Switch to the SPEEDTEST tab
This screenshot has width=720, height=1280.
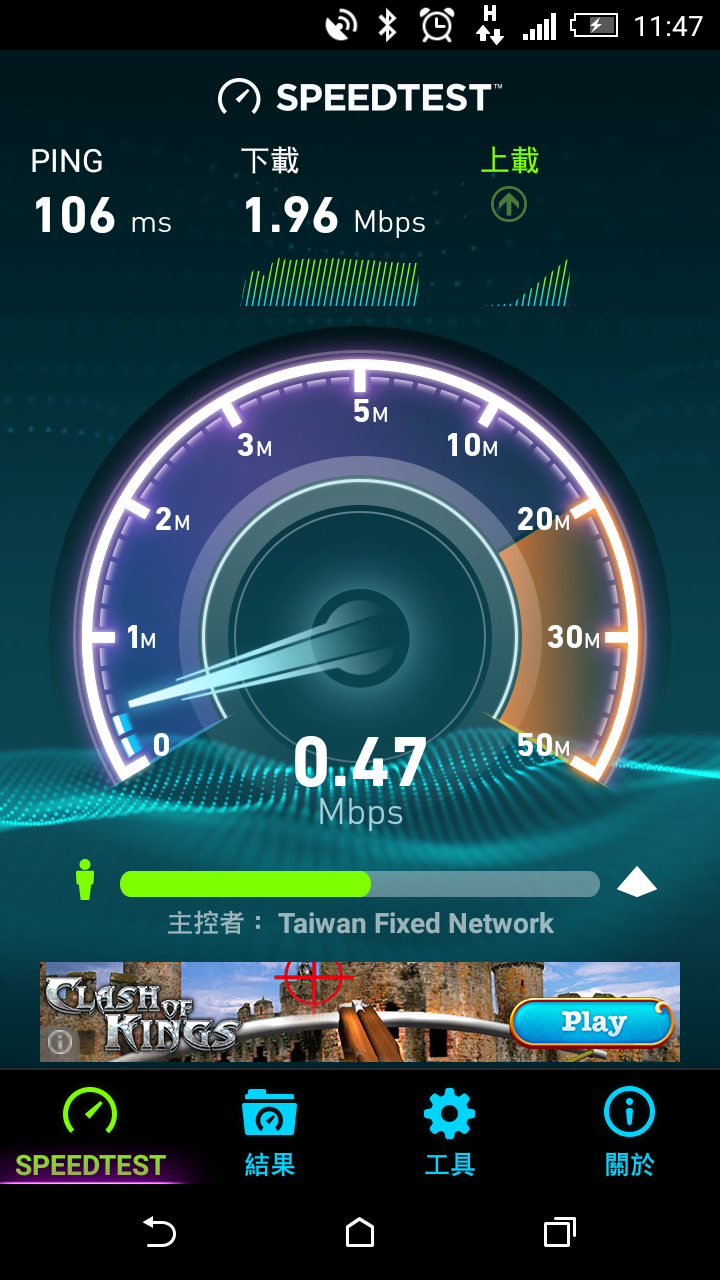pos(90,1130)
